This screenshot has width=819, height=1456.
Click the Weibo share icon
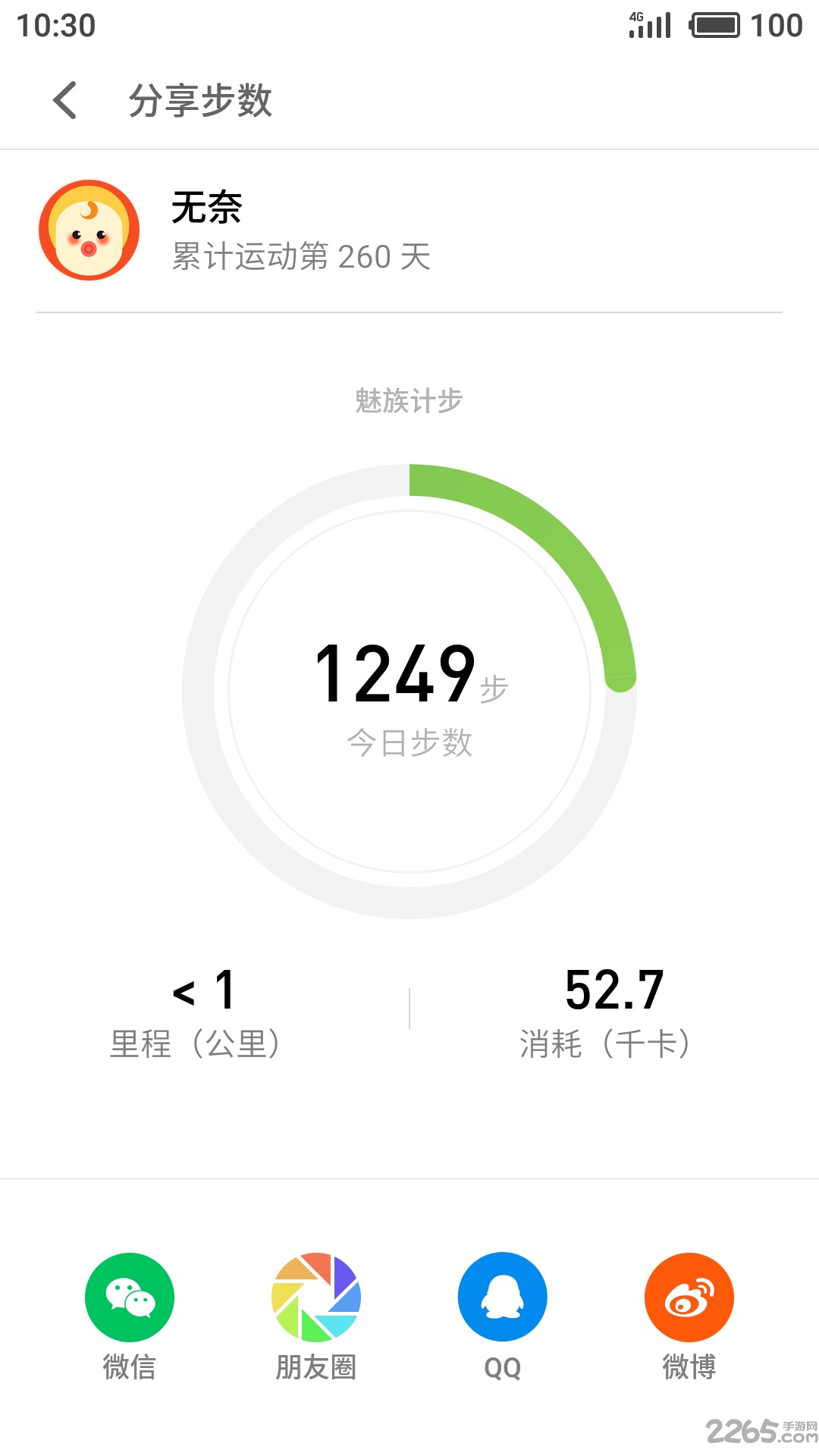click(689, 1297)
